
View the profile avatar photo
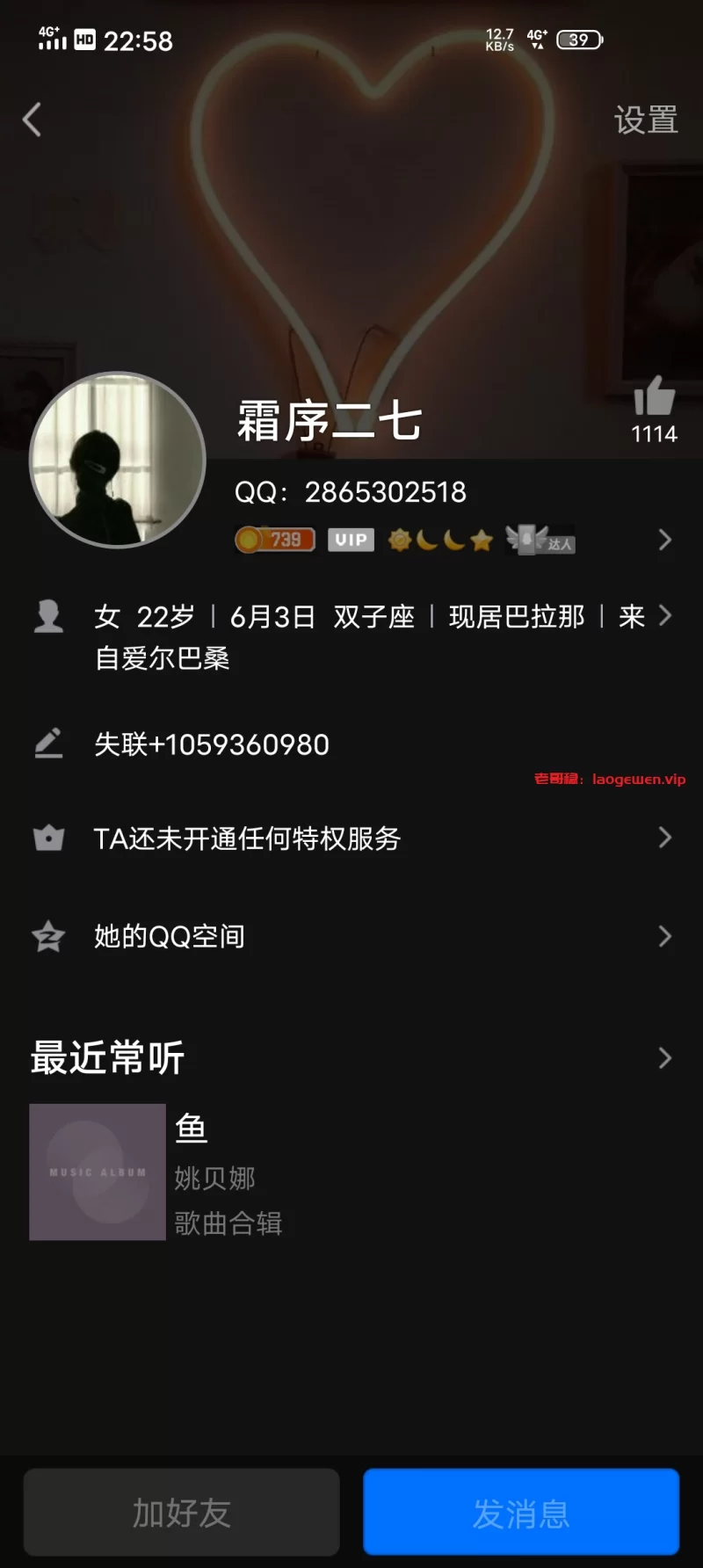117,460
